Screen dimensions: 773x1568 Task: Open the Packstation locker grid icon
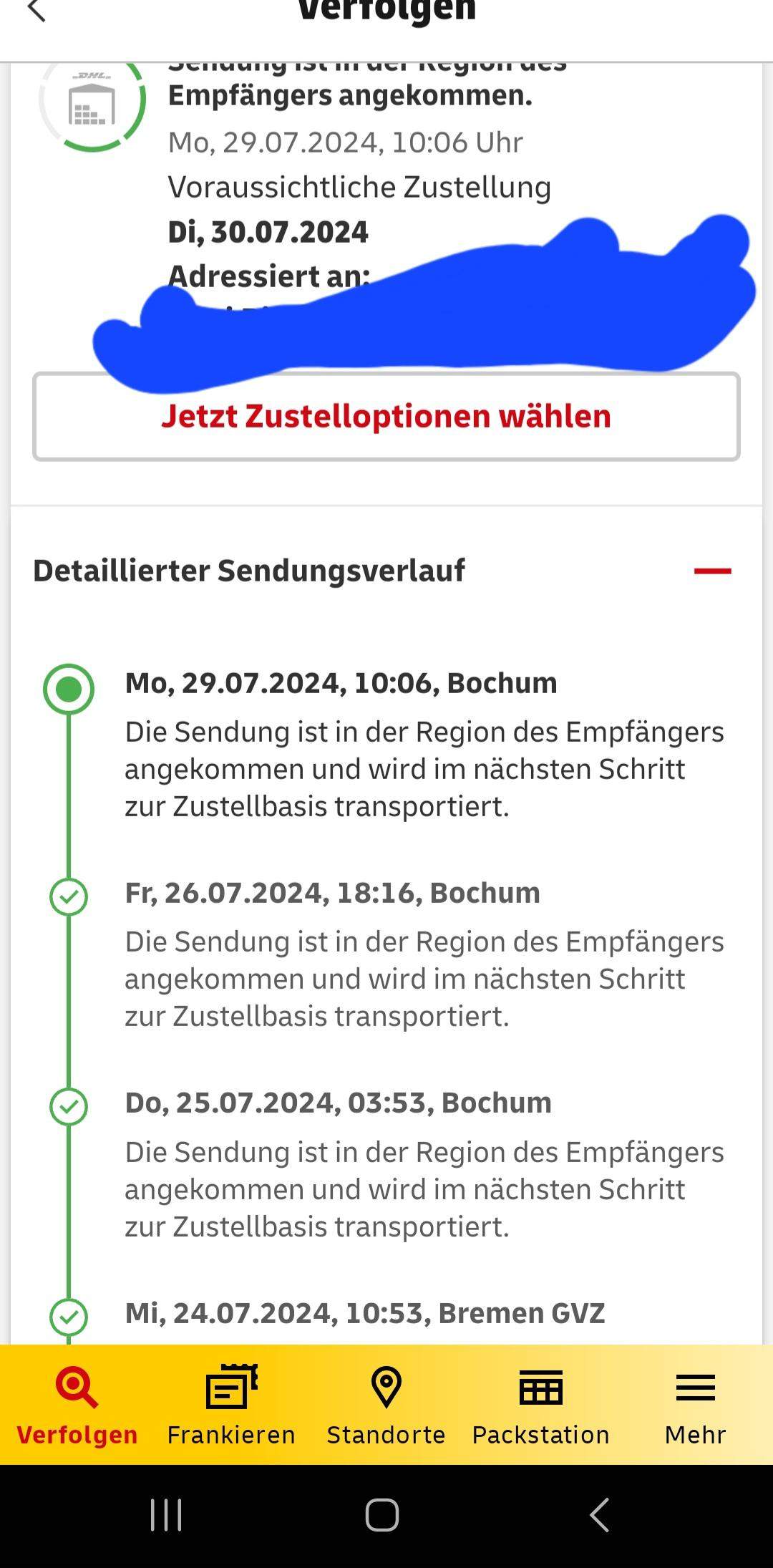(x=541, y=1388)
